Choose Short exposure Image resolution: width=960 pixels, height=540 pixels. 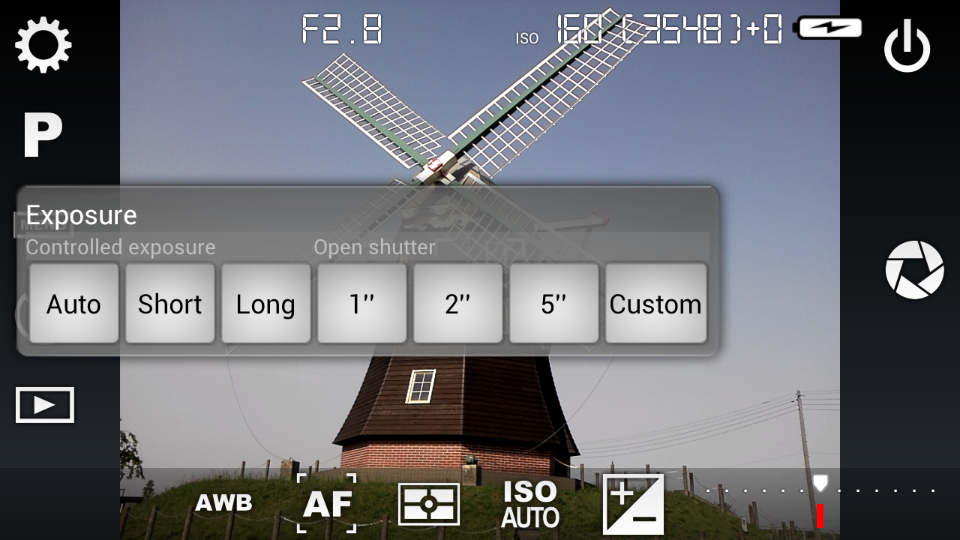(170, 304)
